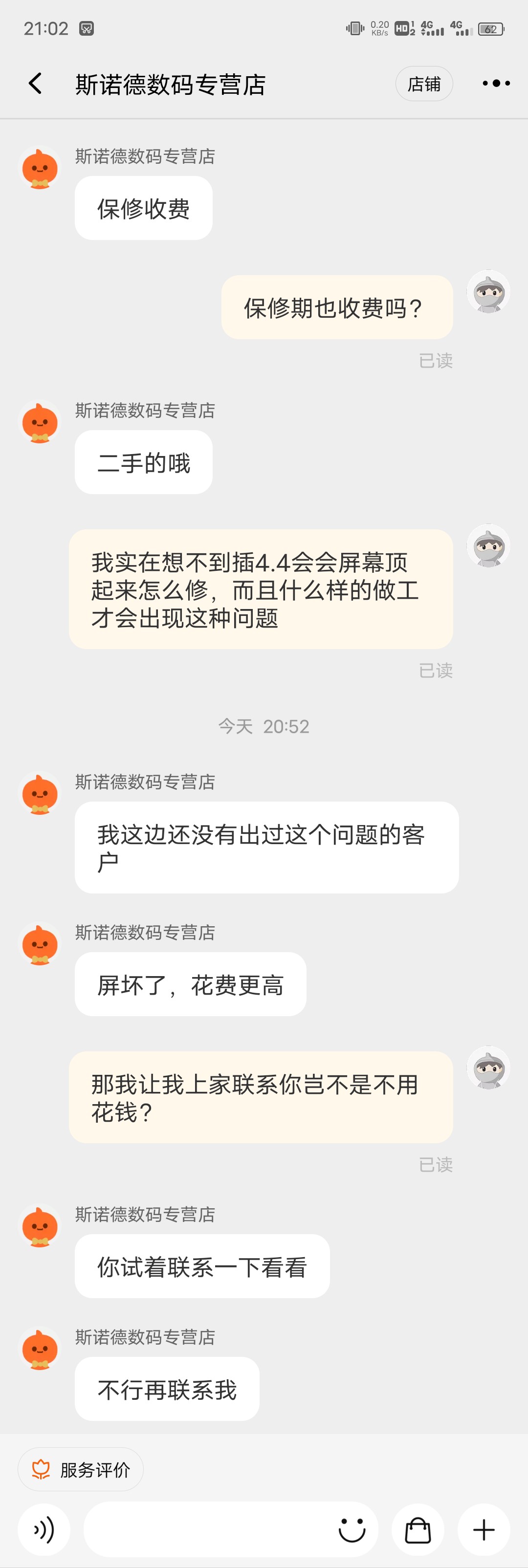Open the emoji picker

point(352,1530)
